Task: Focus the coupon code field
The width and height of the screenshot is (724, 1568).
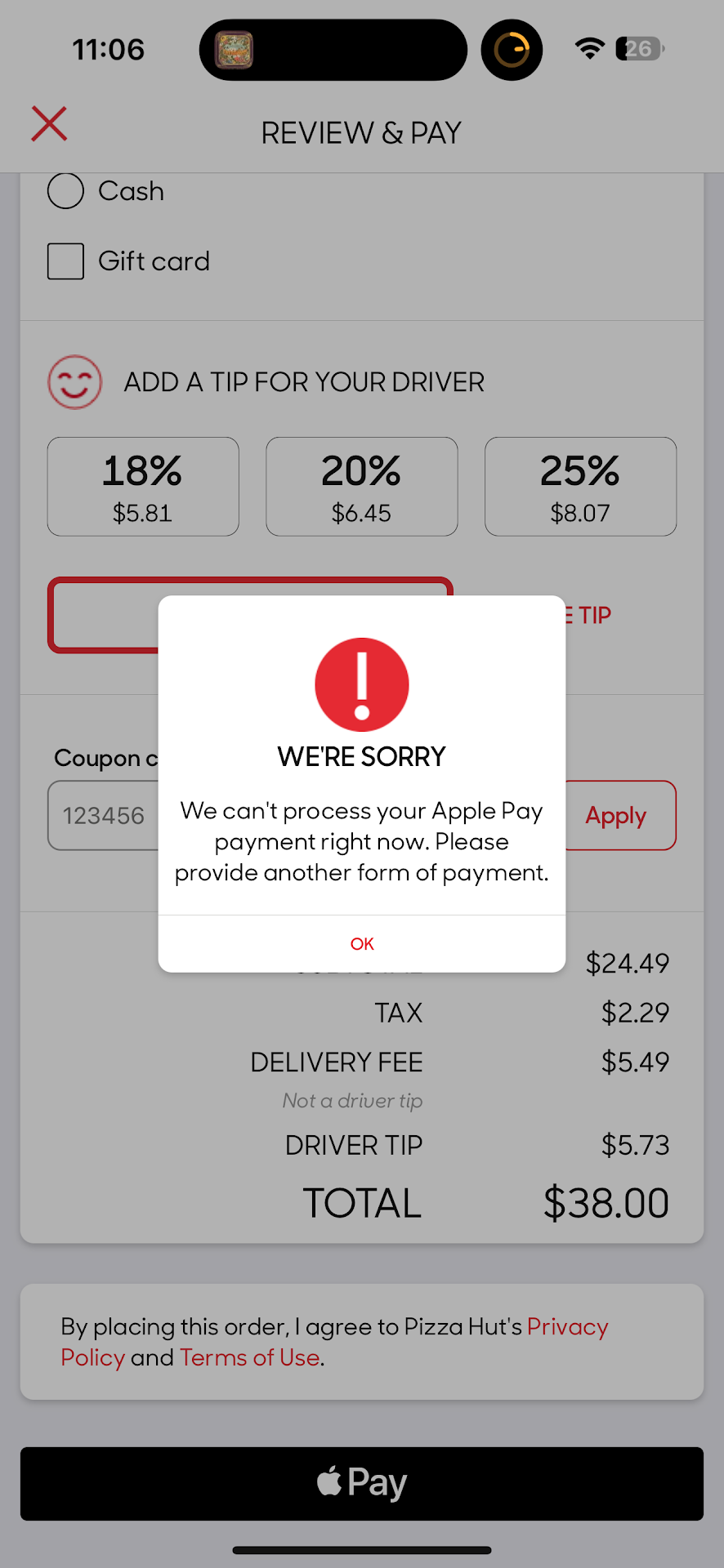Action: (x=103, y=816)
